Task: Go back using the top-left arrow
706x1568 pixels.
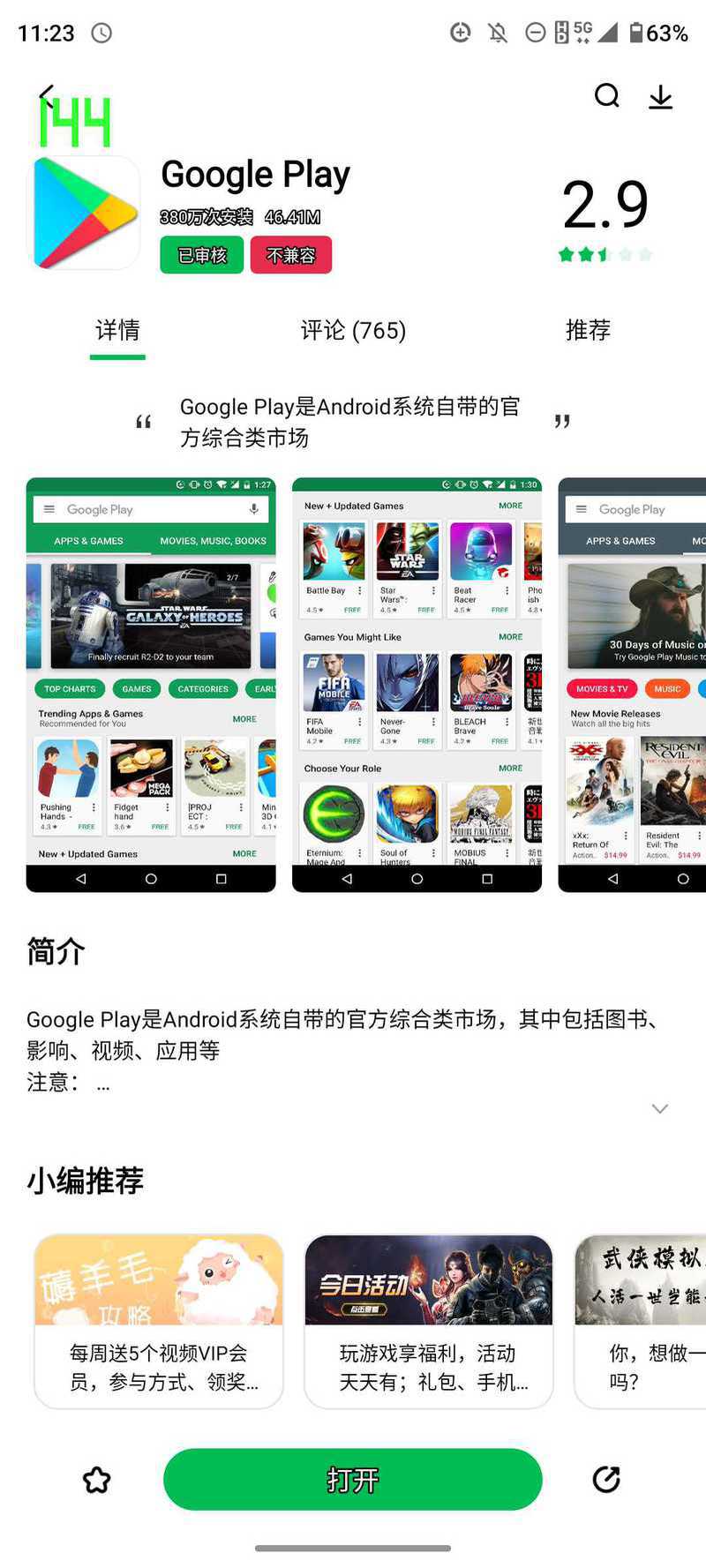Action: click(47, 95)
